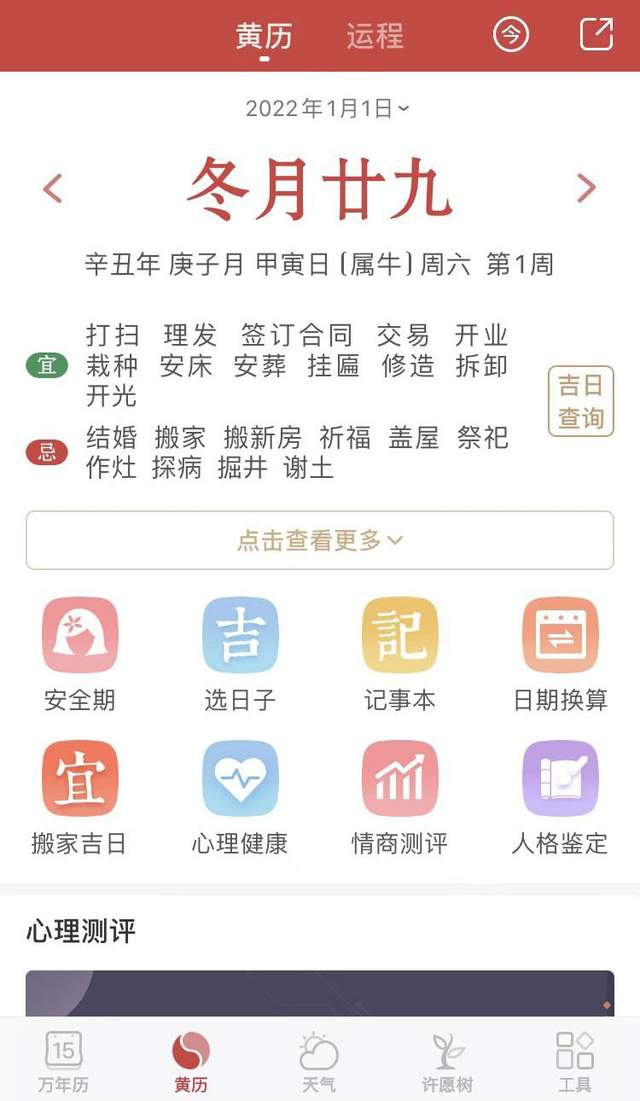Share this almanac page
The width and height of the screenshot is (640, 1101).
[596, 35]
